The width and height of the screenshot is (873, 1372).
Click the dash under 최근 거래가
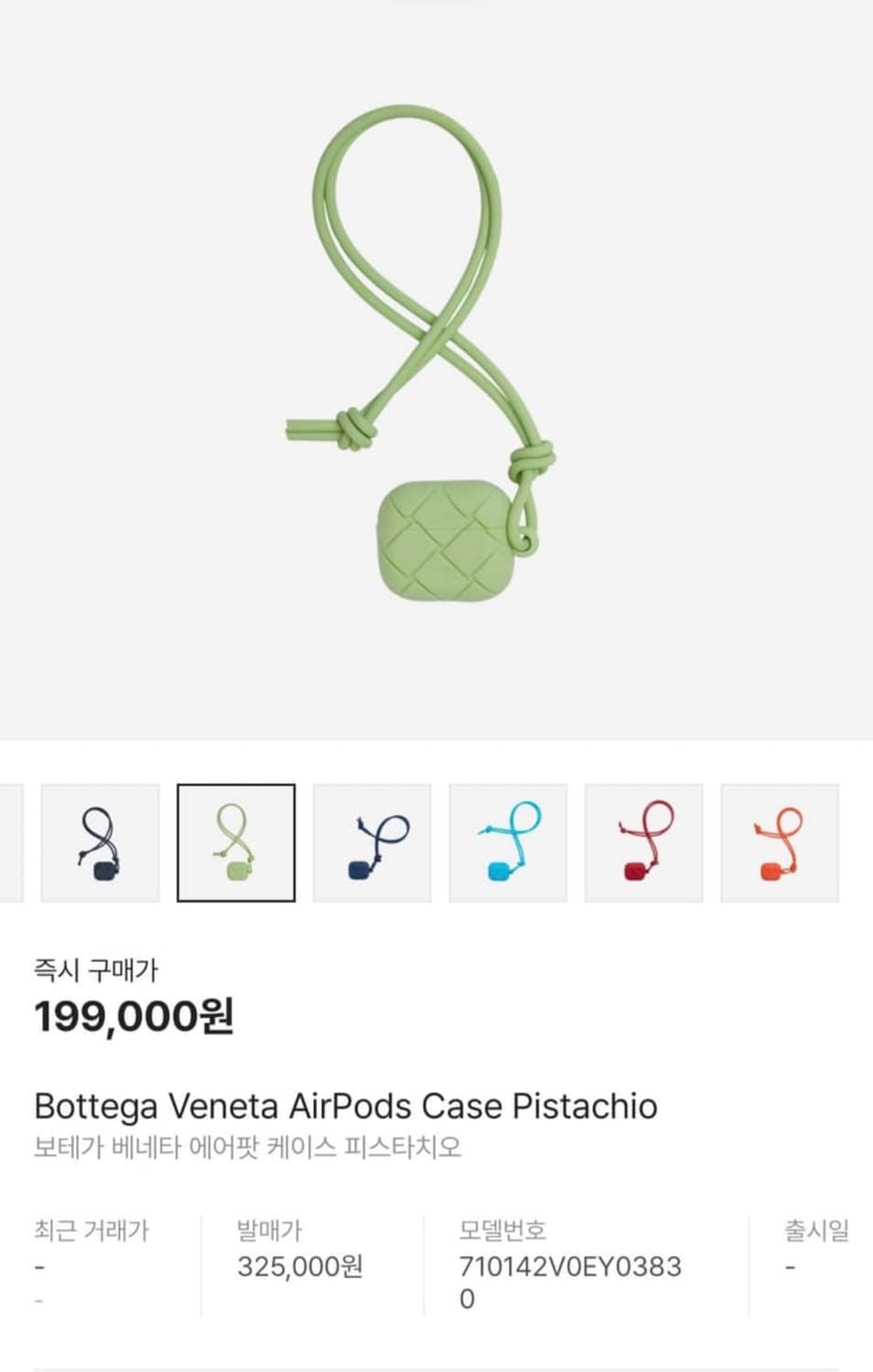tap(37, 1268)
